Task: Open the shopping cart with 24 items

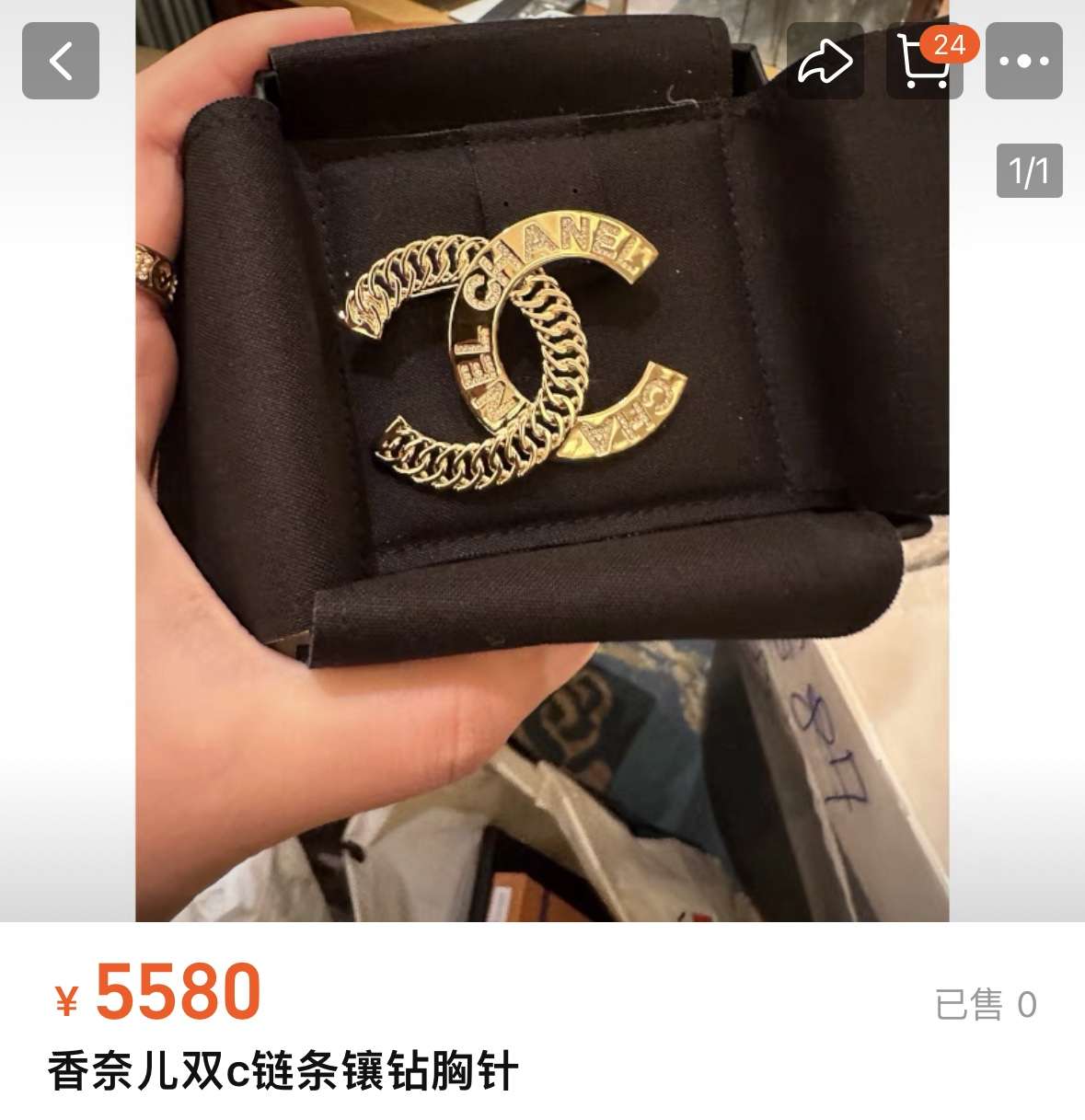Action: coord(924,61)
